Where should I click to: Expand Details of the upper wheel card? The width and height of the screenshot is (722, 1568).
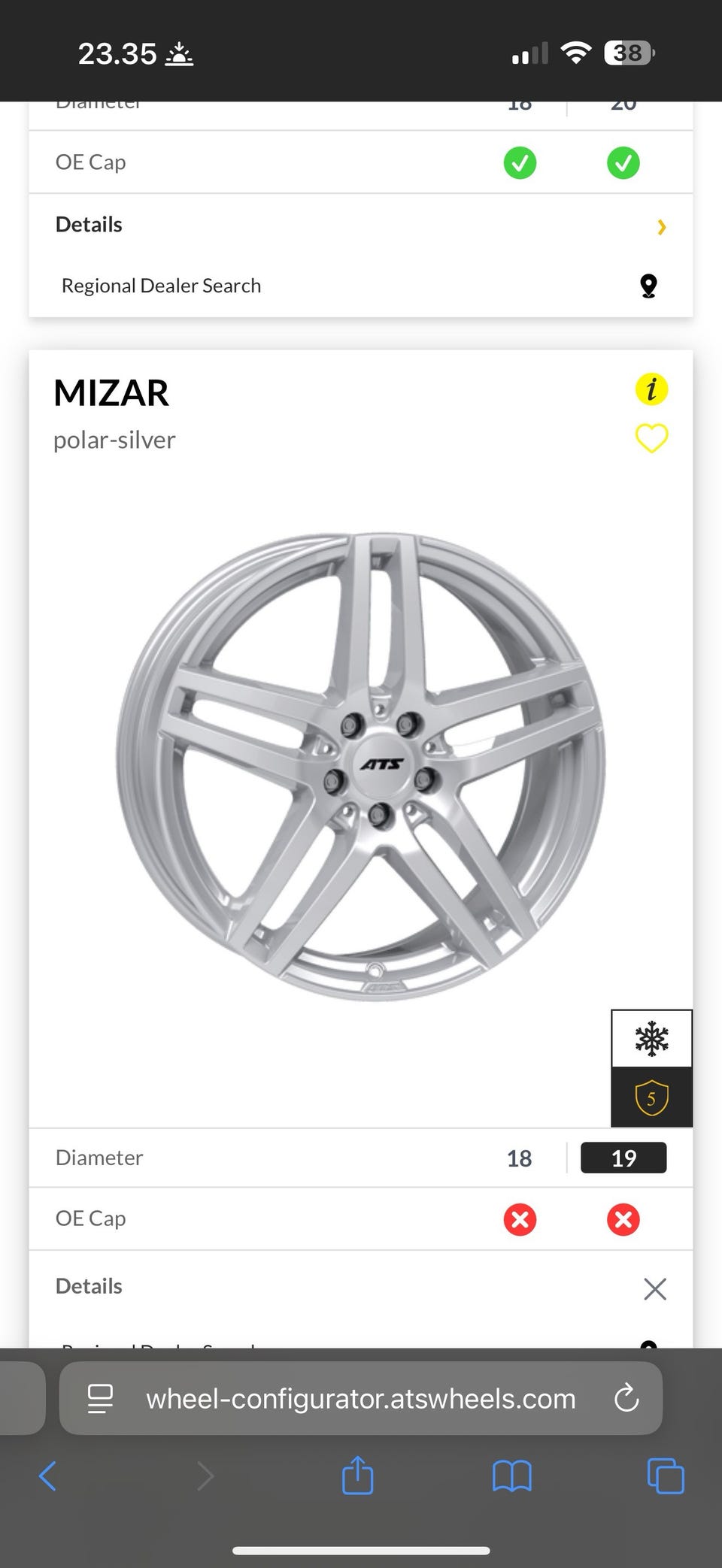coord(661,226)
